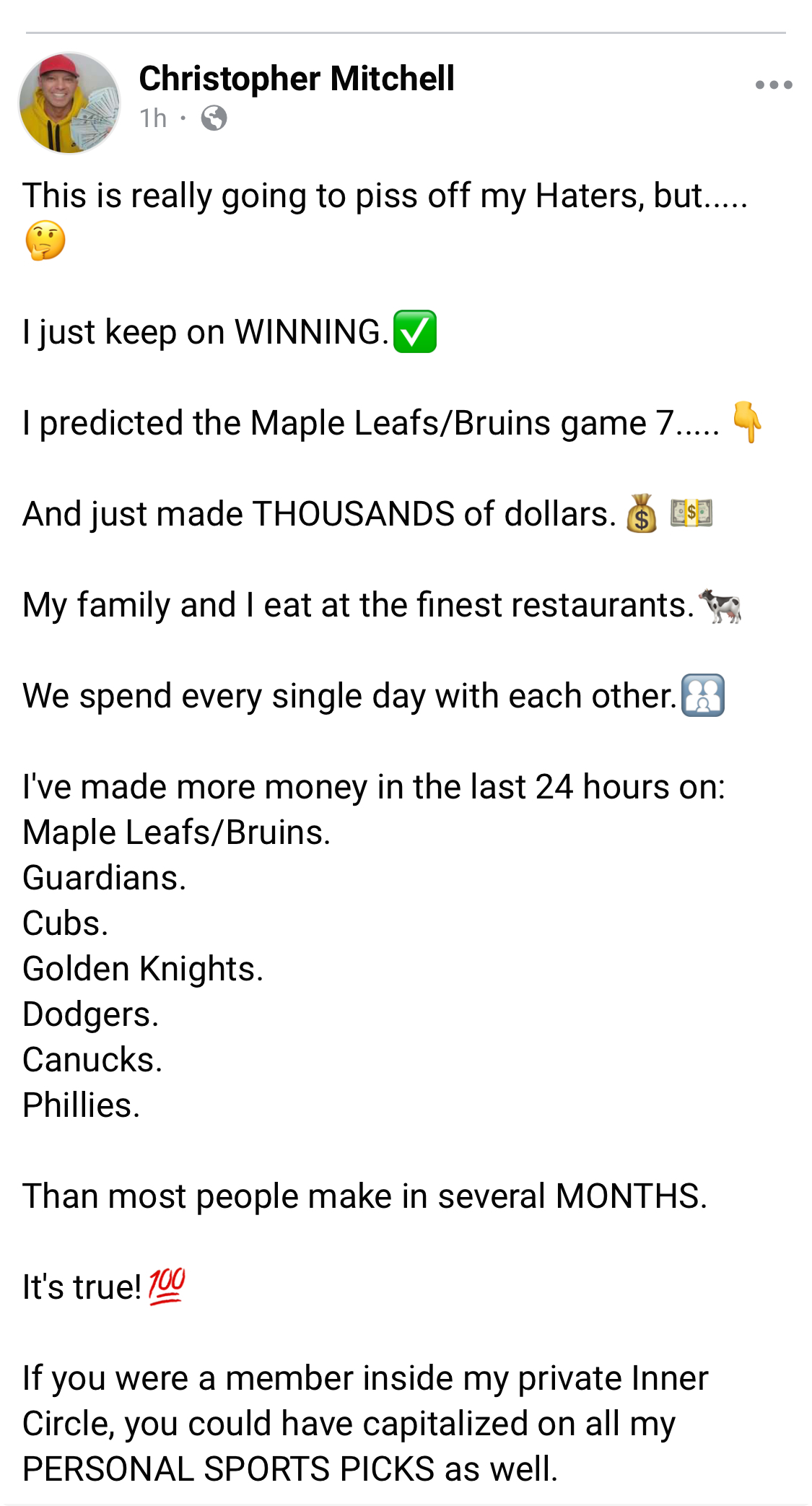The width and height of the screenshot is (812, 1506).
Task: Tap the public globe privacy icon
Action: (214, 118)
